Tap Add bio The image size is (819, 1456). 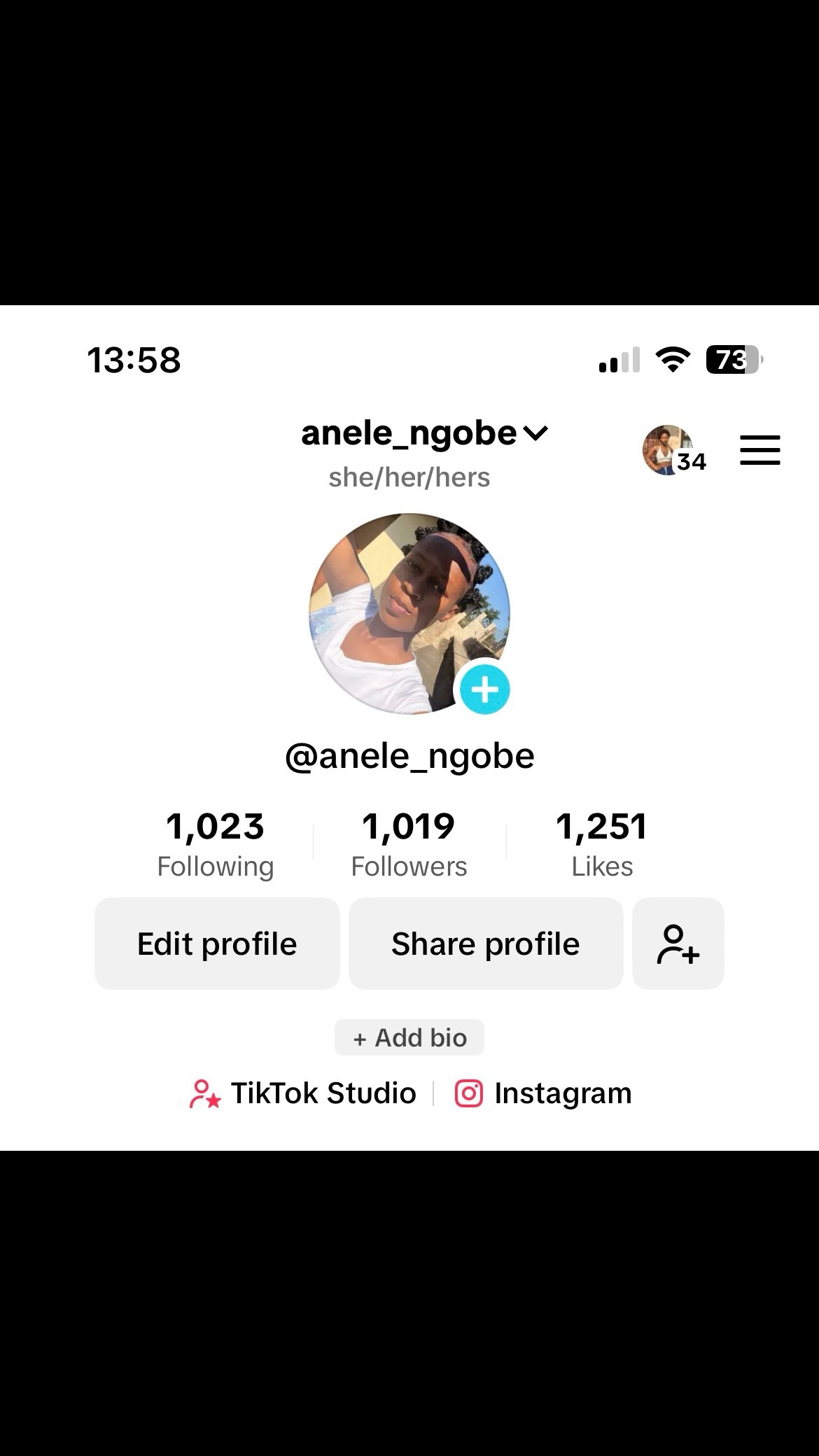pyautogui.click(x=409, y=1037)
